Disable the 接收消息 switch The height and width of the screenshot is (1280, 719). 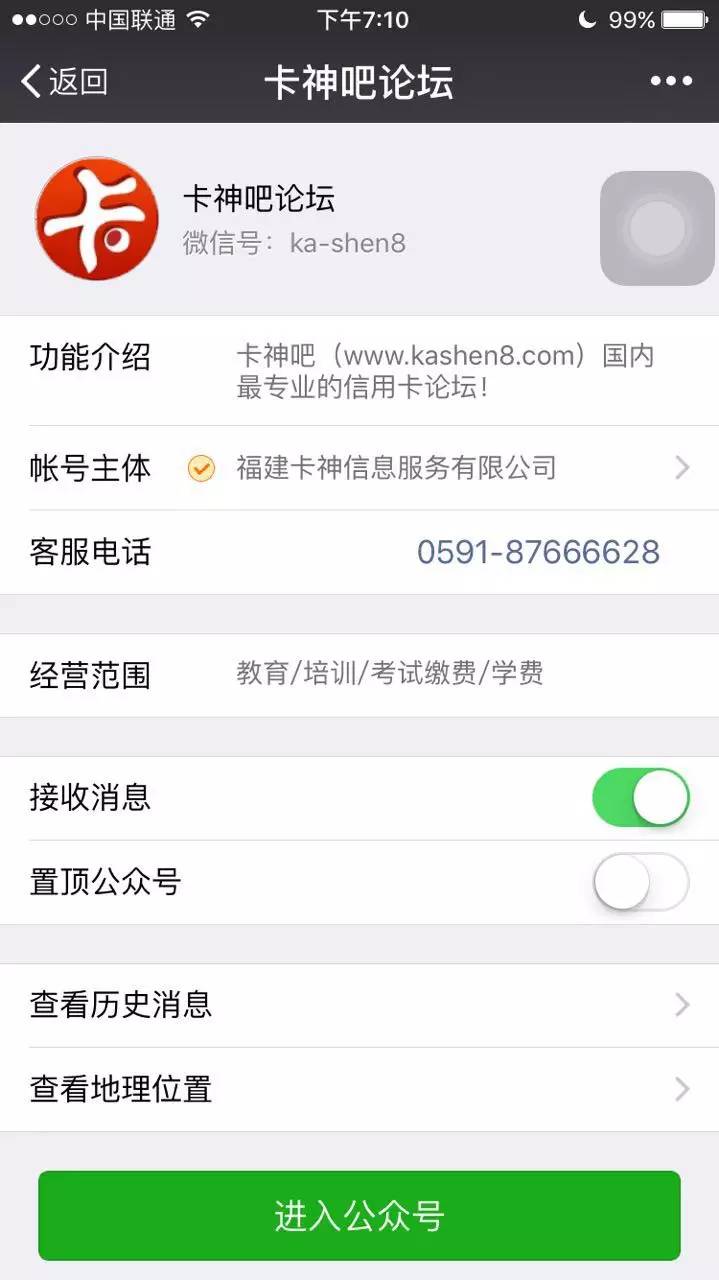640,798
